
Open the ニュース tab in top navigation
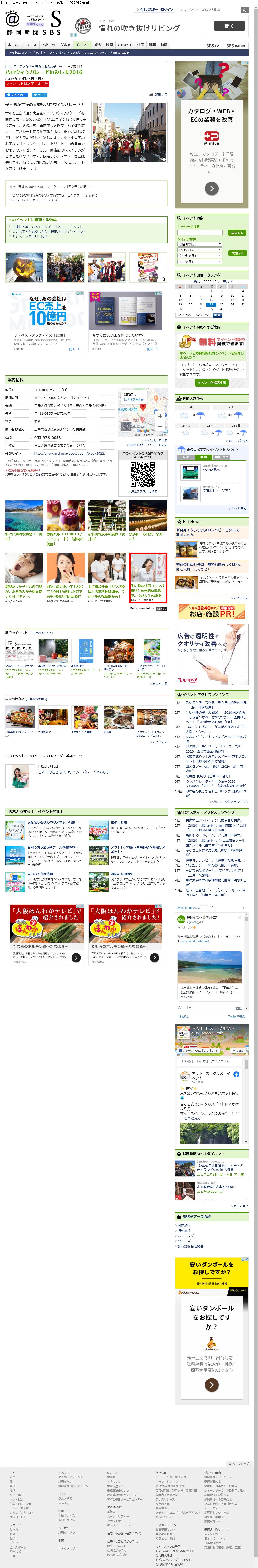[x=30, y=45]
